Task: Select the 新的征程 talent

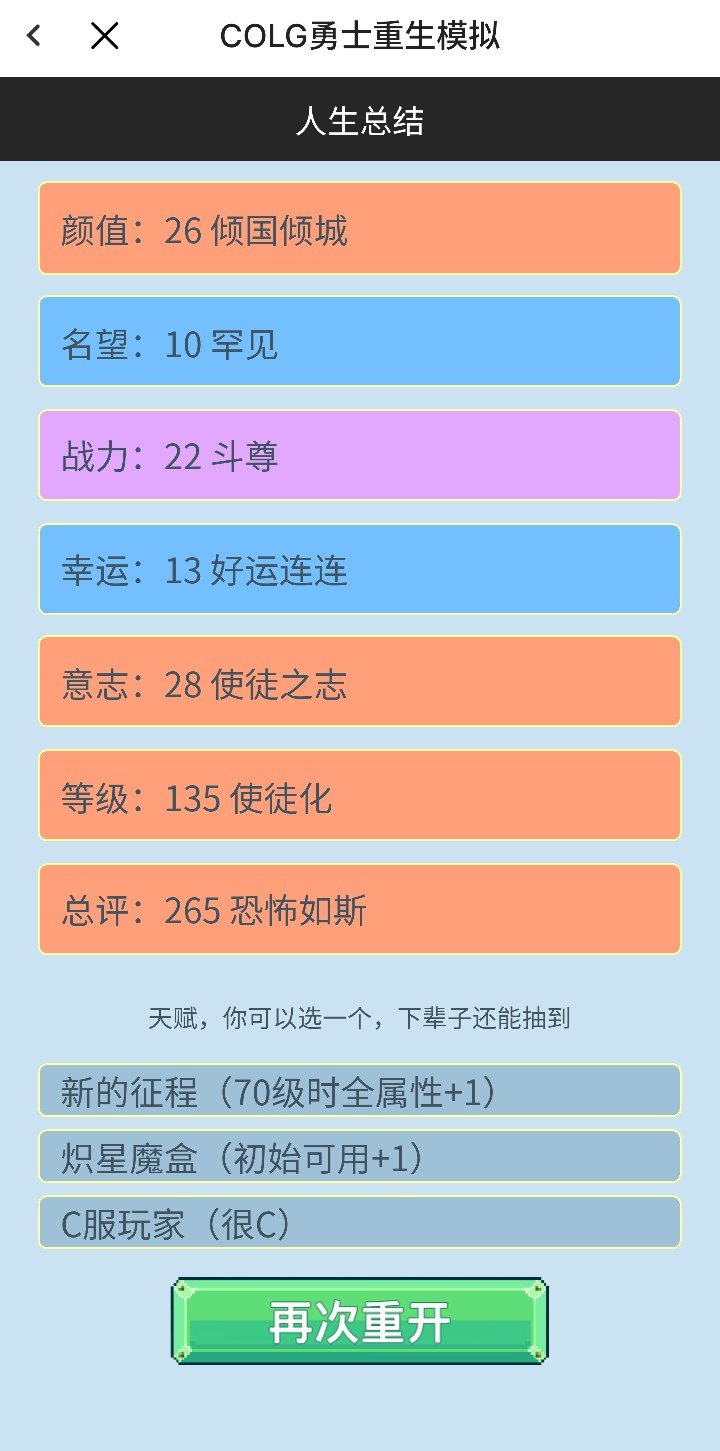Action: tap(360, 1090)
